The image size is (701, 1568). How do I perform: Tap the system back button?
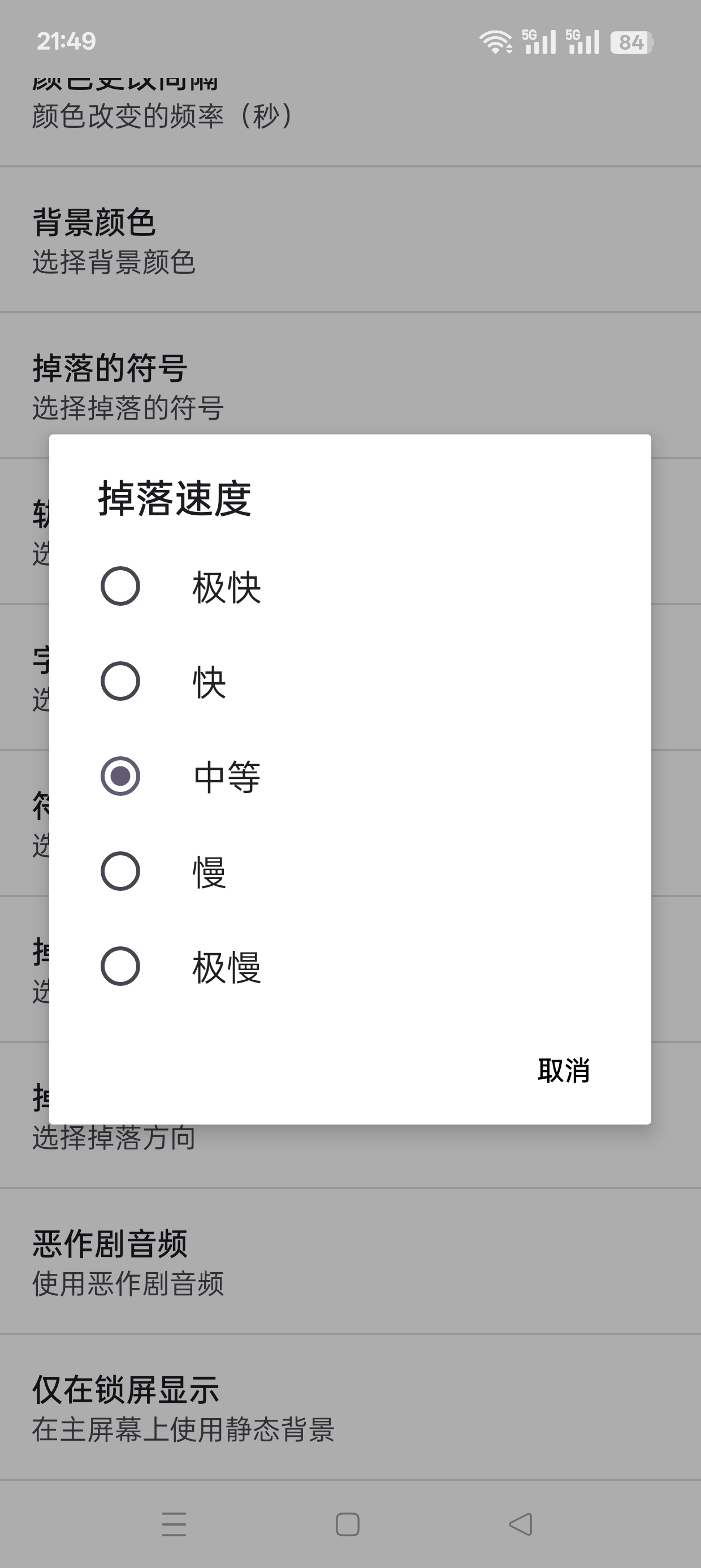tap(521, 1524)
